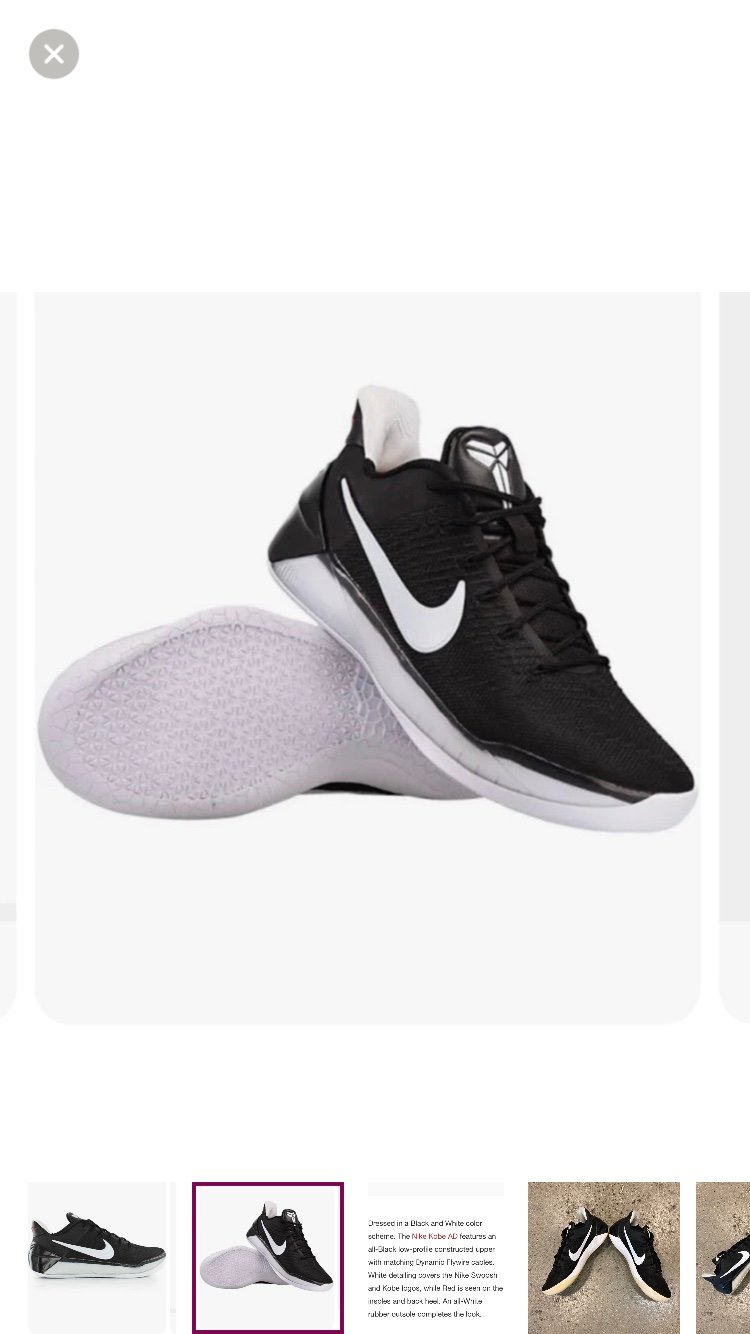This screenshot has width=750, height=1334.
Task: Select the highlighted thumbnail showing the shoe sole
Action: [268, 1257]
